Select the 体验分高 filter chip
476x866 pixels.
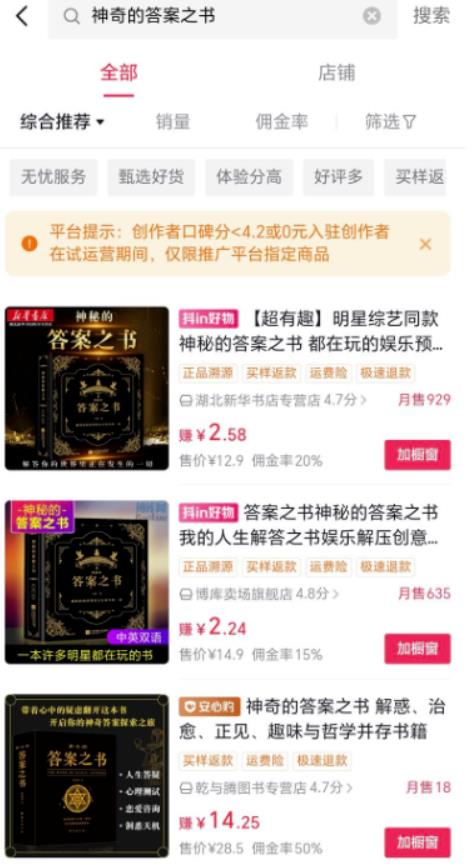tap(249, 177)
